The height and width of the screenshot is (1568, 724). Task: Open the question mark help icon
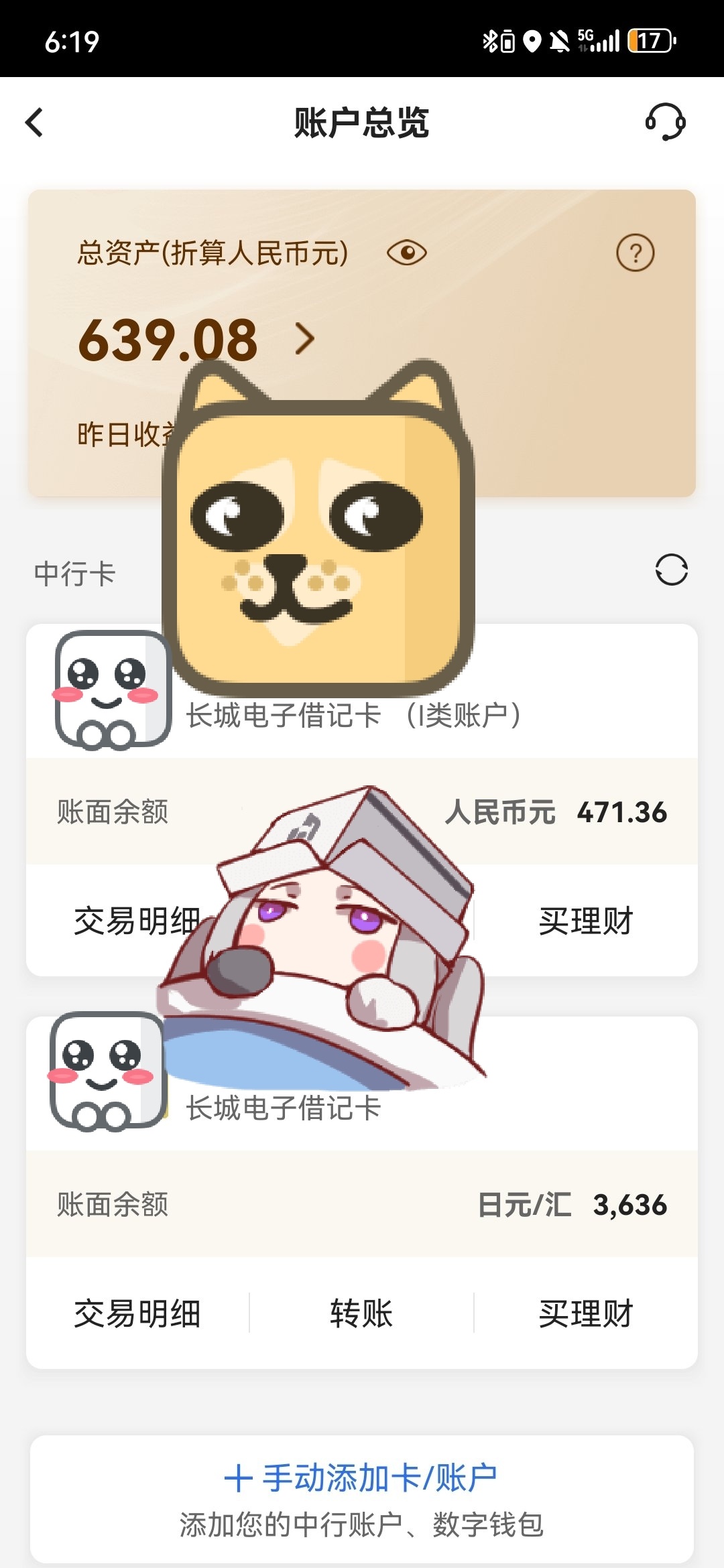[x=635, y=253]
